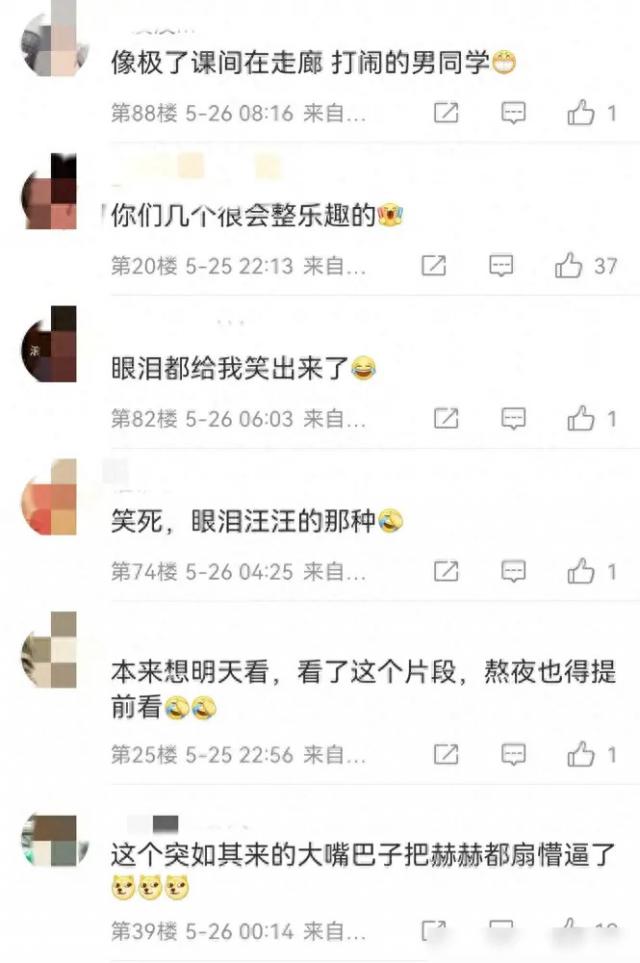This screenshot has width=640, height=963.
Task: Like the floor 25 comment about staying up
Action: click(x=581, y=755)
